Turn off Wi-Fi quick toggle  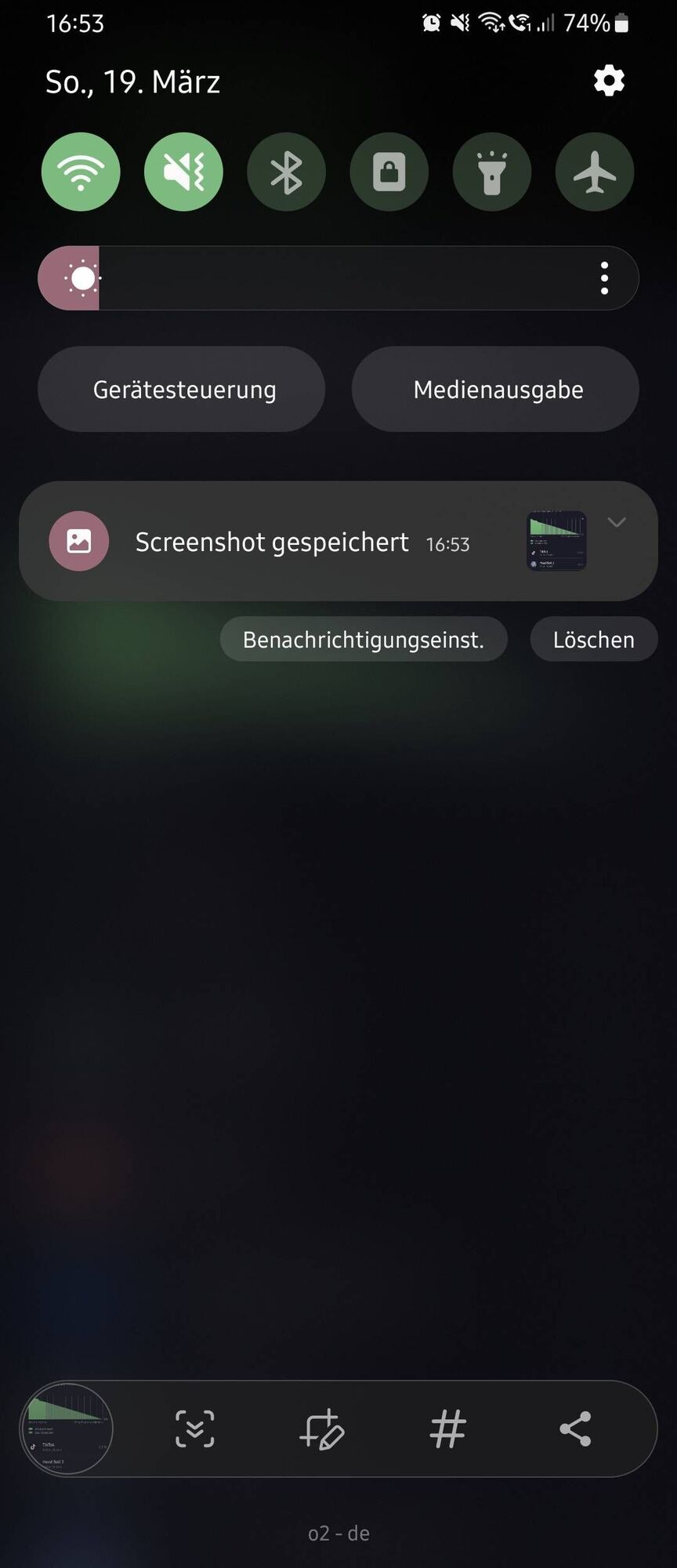81,172
